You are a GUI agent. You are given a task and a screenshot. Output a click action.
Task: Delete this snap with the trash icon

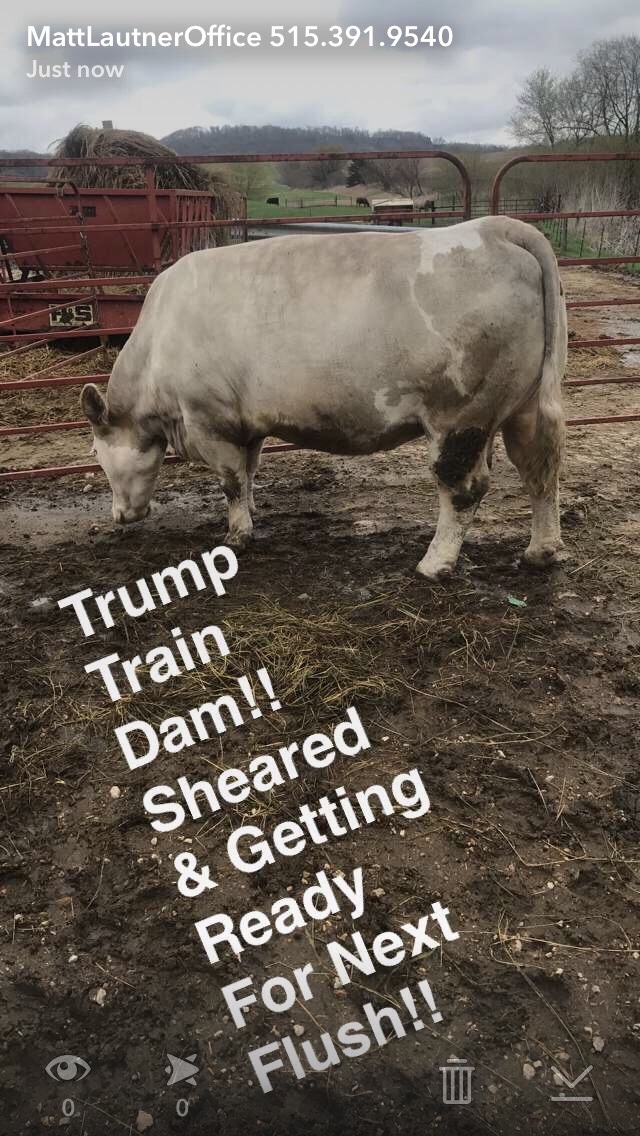tap(457, 1079)
